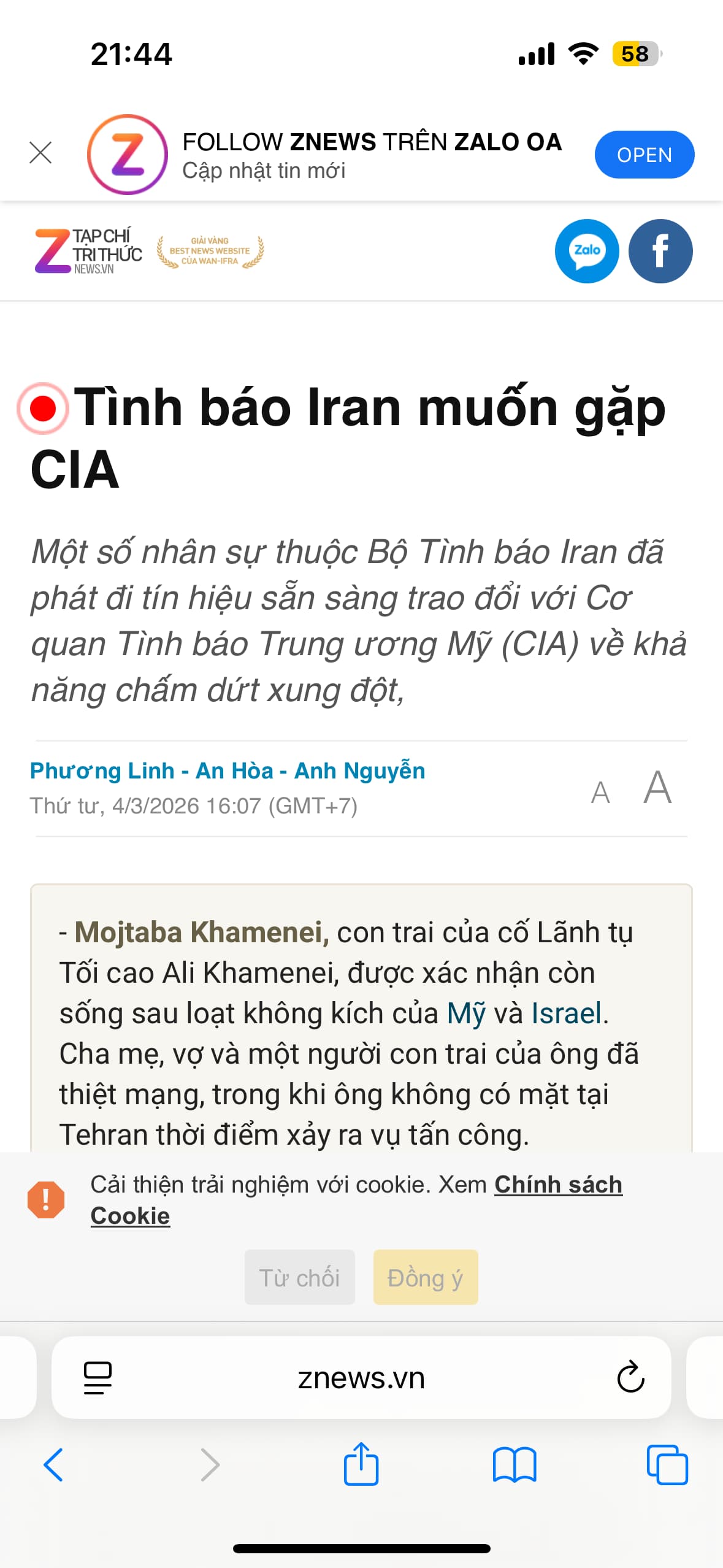
Task: Share the article on Facebook
Action: [x=660, y=251]
